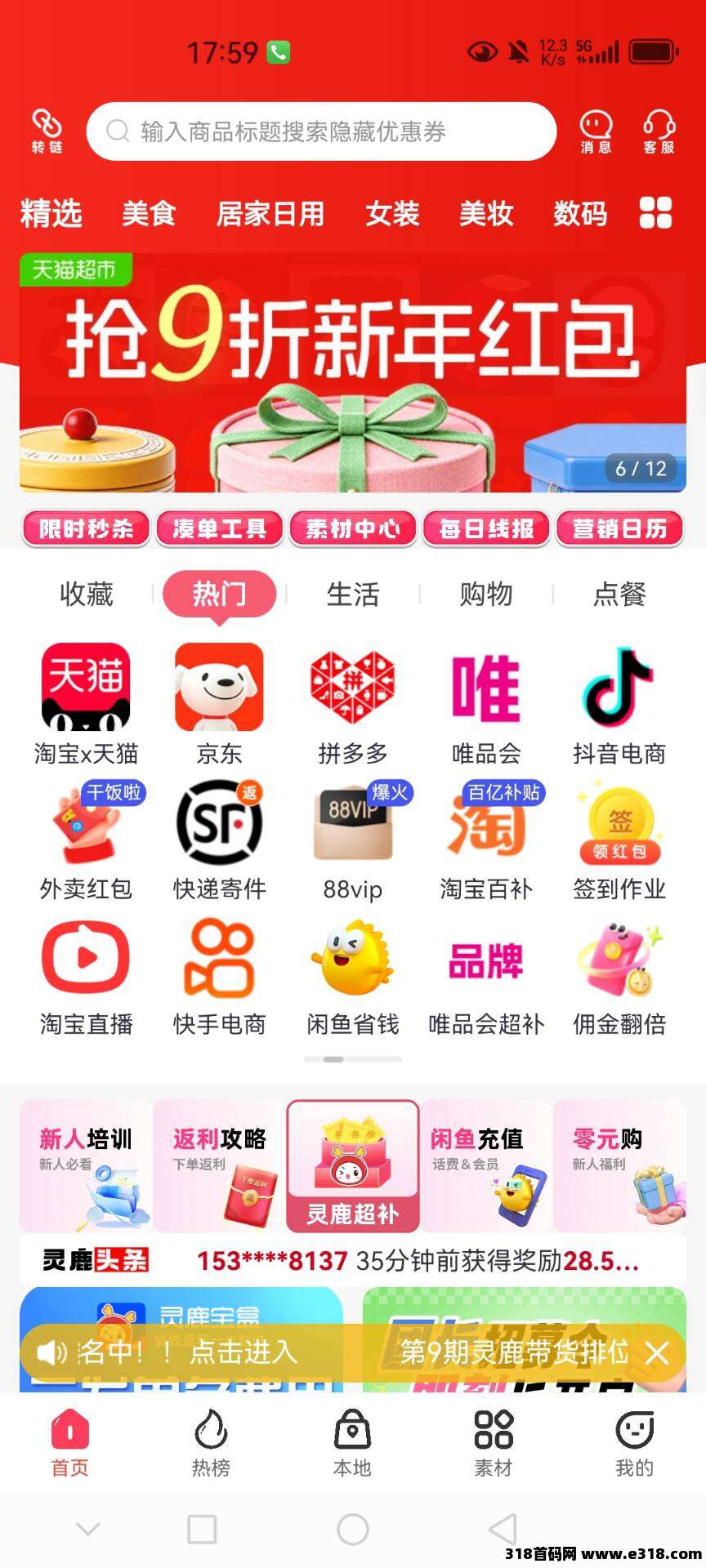Go to the 热榜 tab
This screenshot has height=1568, width=706.
(211, 1444)
